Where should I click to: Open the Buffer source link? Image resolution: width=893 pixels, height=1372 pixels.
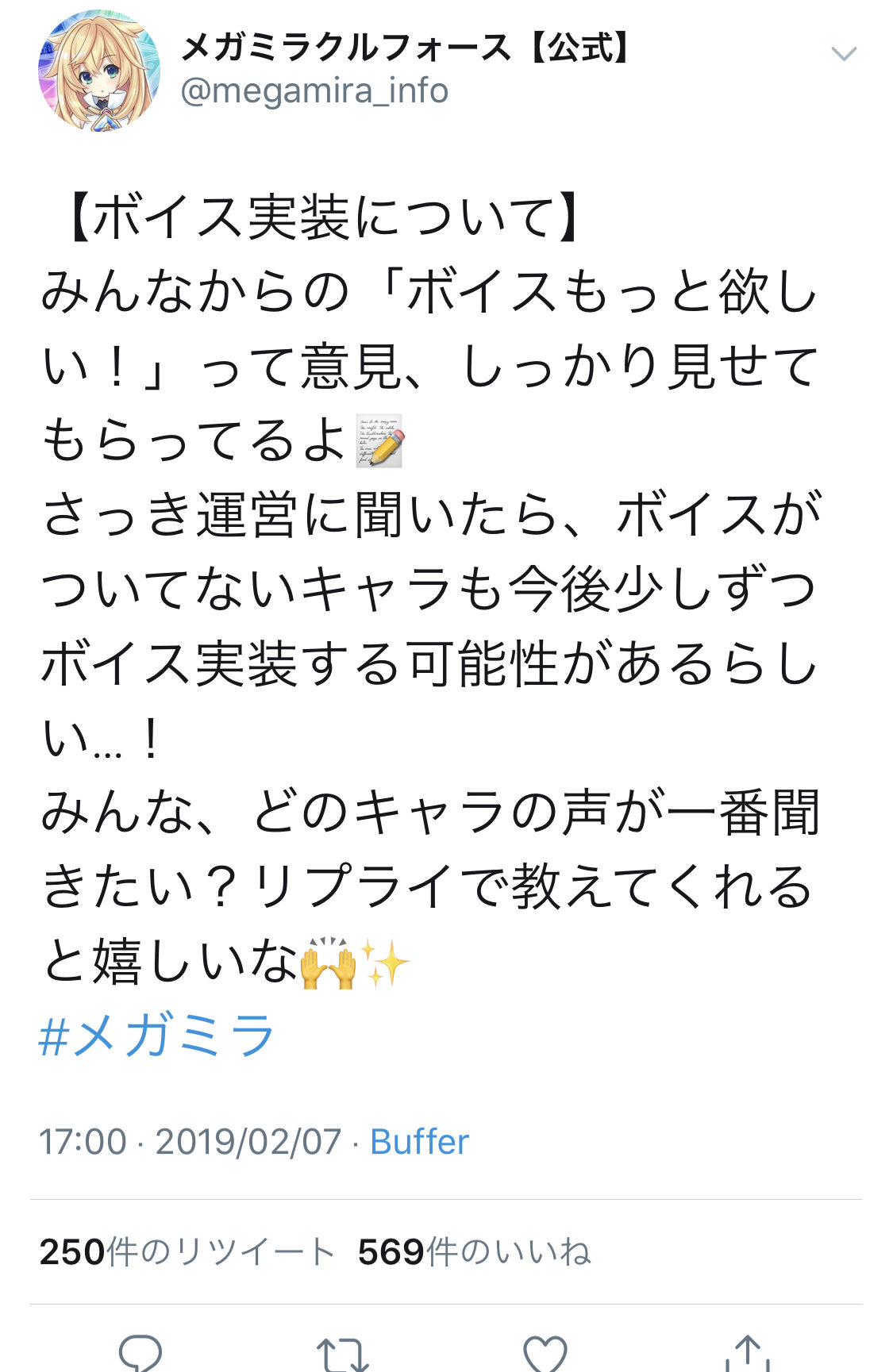(419, 1142)
